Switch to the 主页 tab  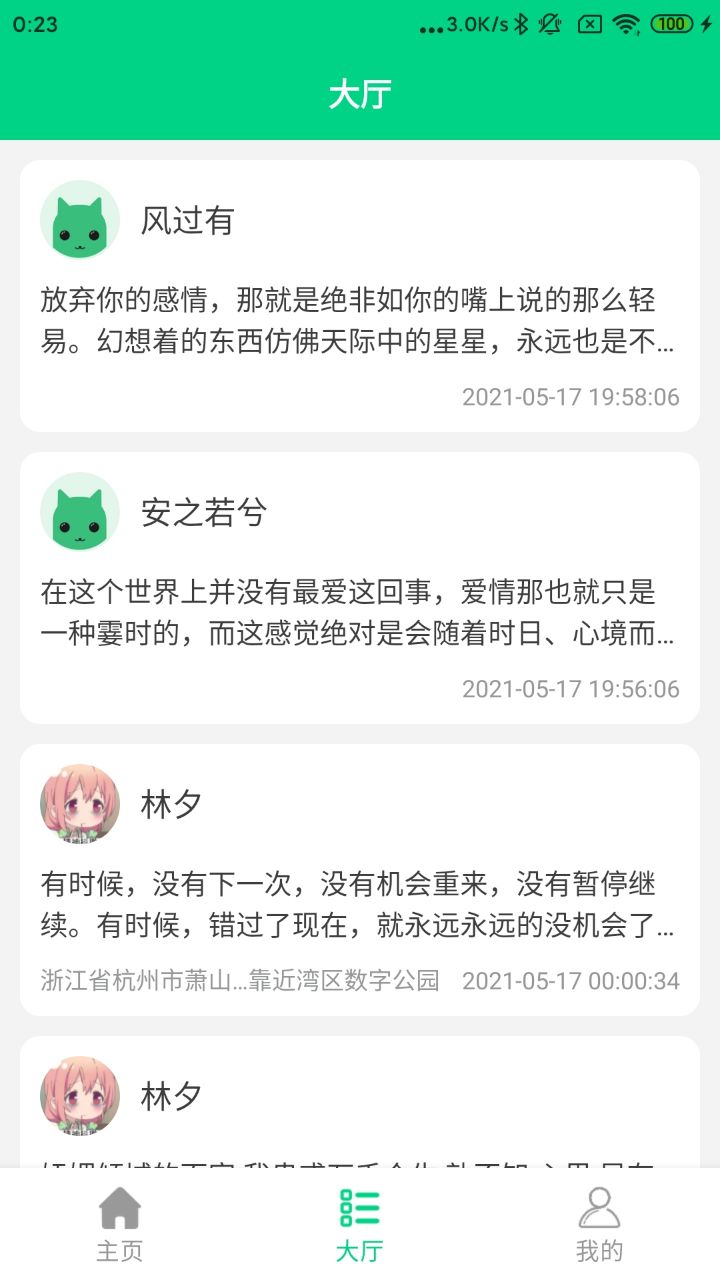(120, 1223)
